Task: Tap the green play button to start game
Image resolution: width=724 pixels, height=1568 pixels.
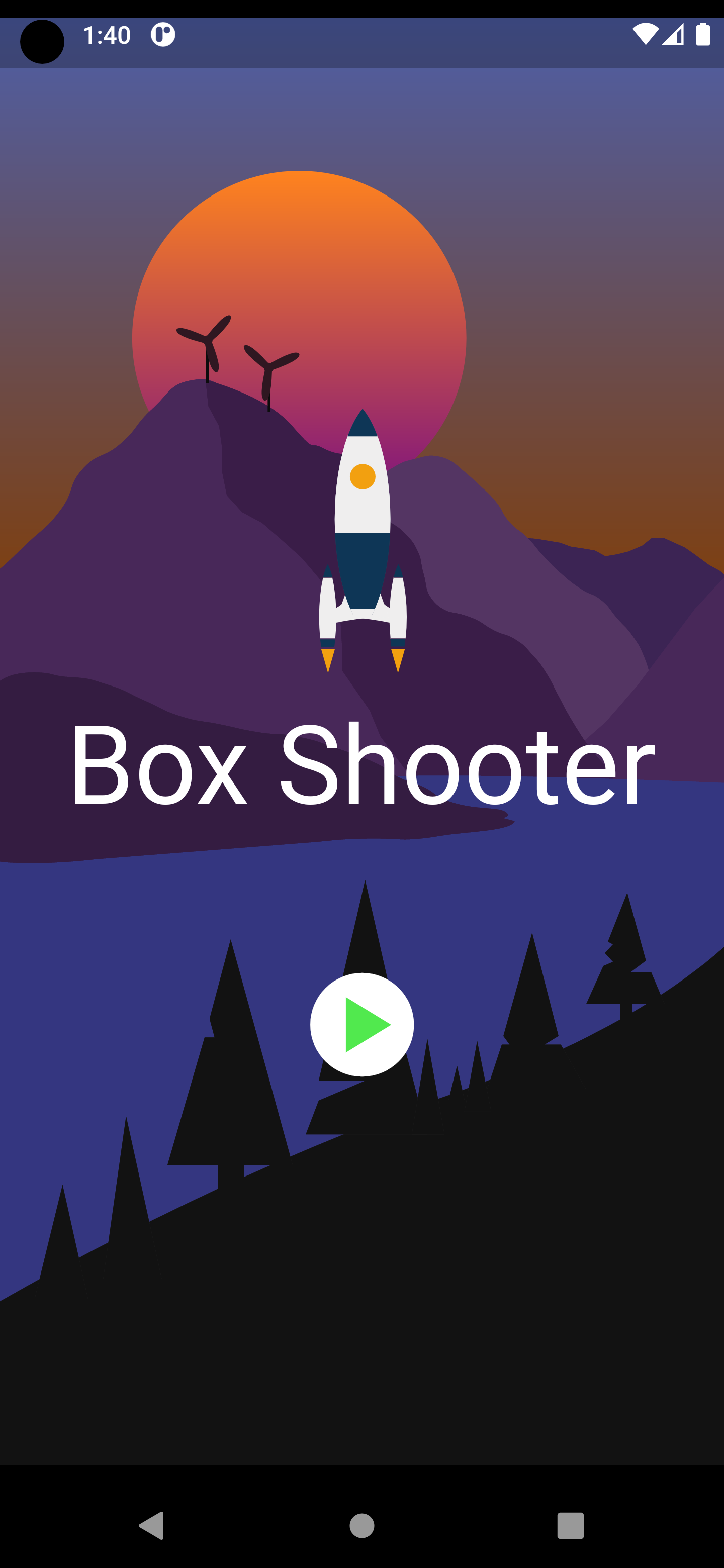Action: click(361, 1025)
